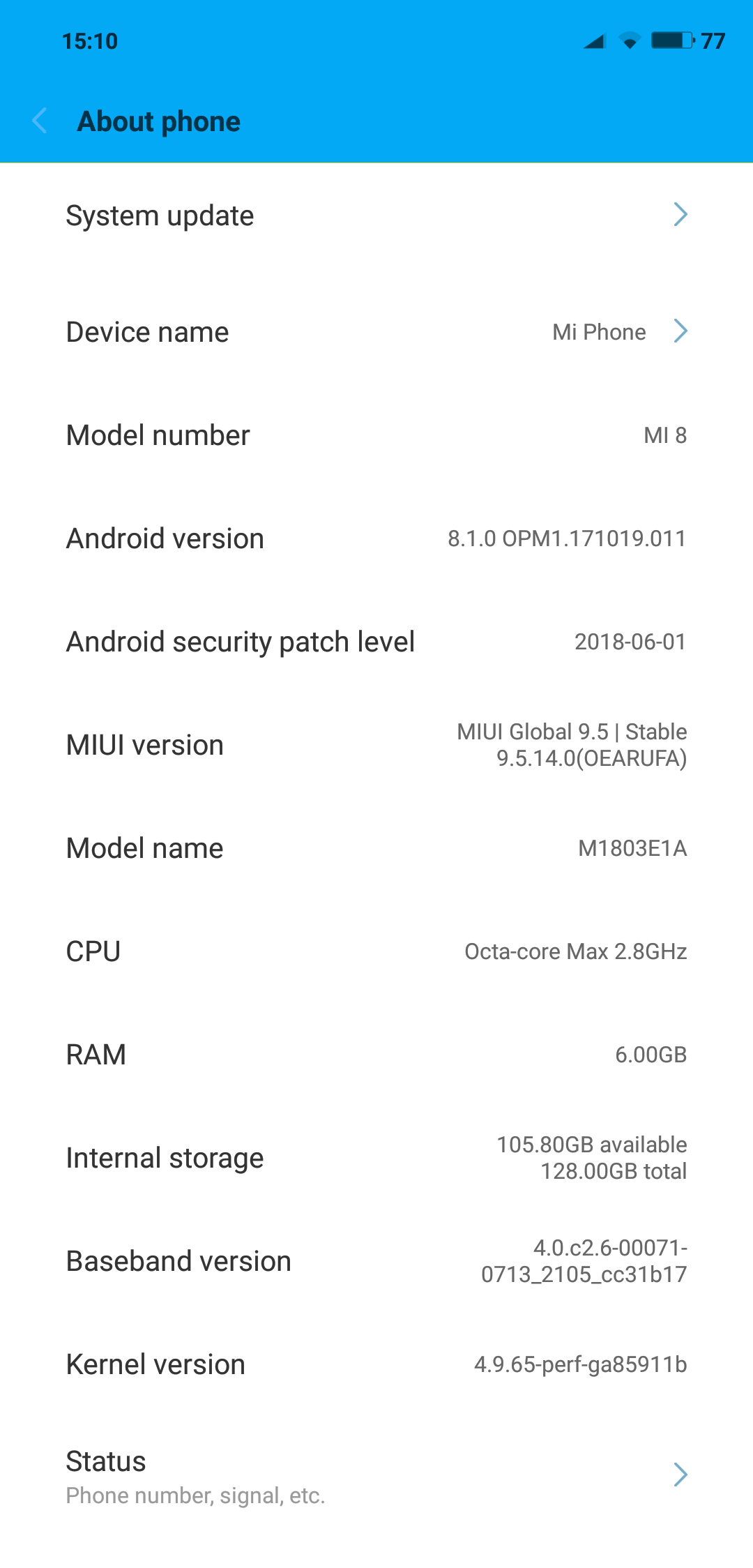The width and height of the screenshot is (753, 1568).
Task: Tap the MIUI version row
Action: click(376, 744)
